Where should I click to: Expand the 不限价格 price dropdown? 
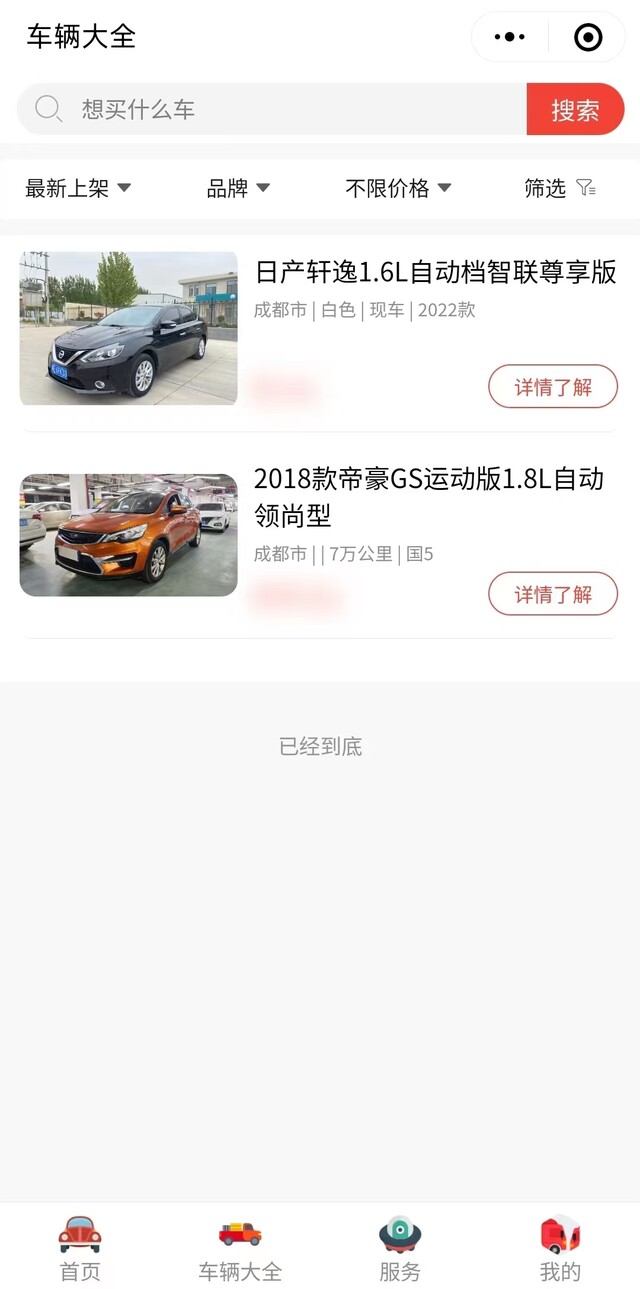(398, 188)
